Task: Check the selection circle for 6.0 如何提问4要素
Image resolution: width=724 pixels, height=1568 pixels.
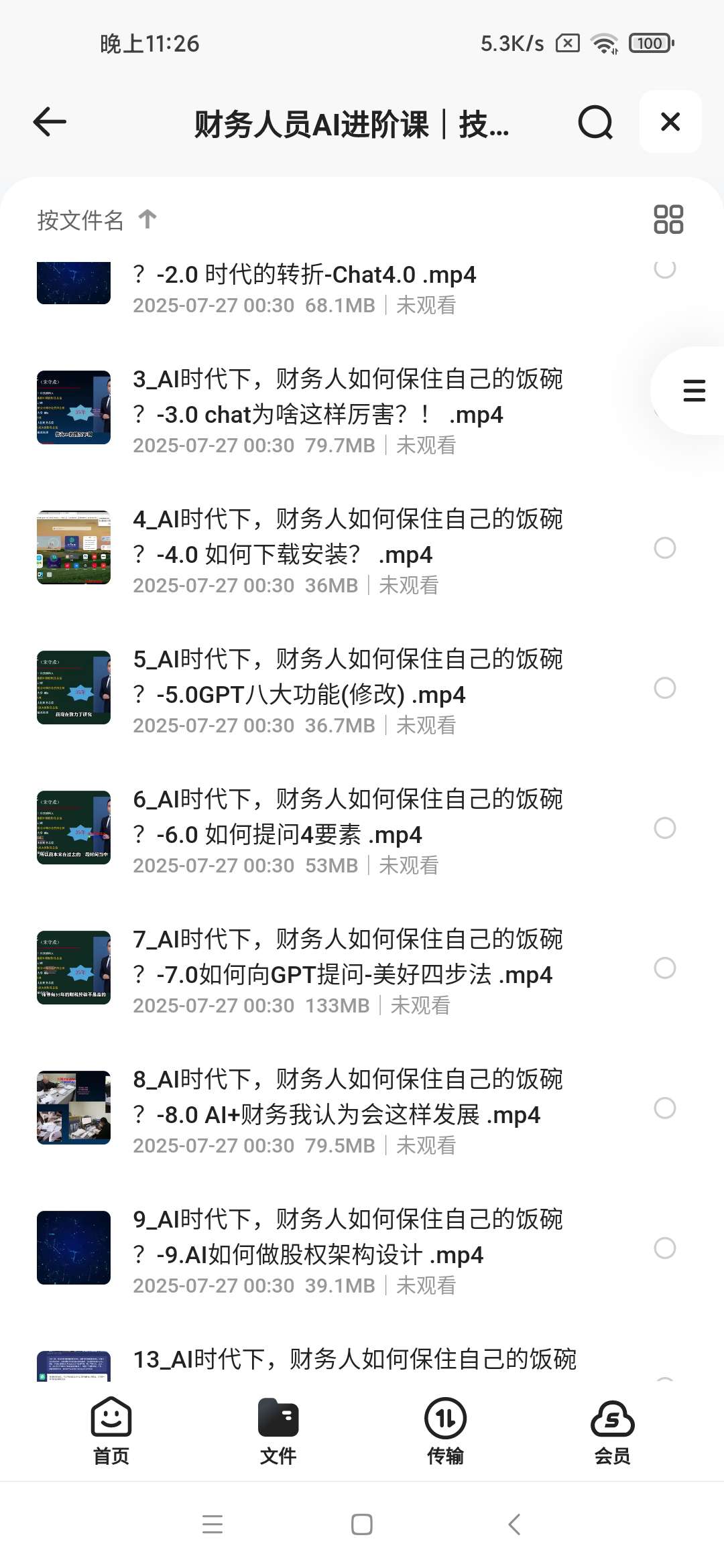Action: (x=666, y=828)
